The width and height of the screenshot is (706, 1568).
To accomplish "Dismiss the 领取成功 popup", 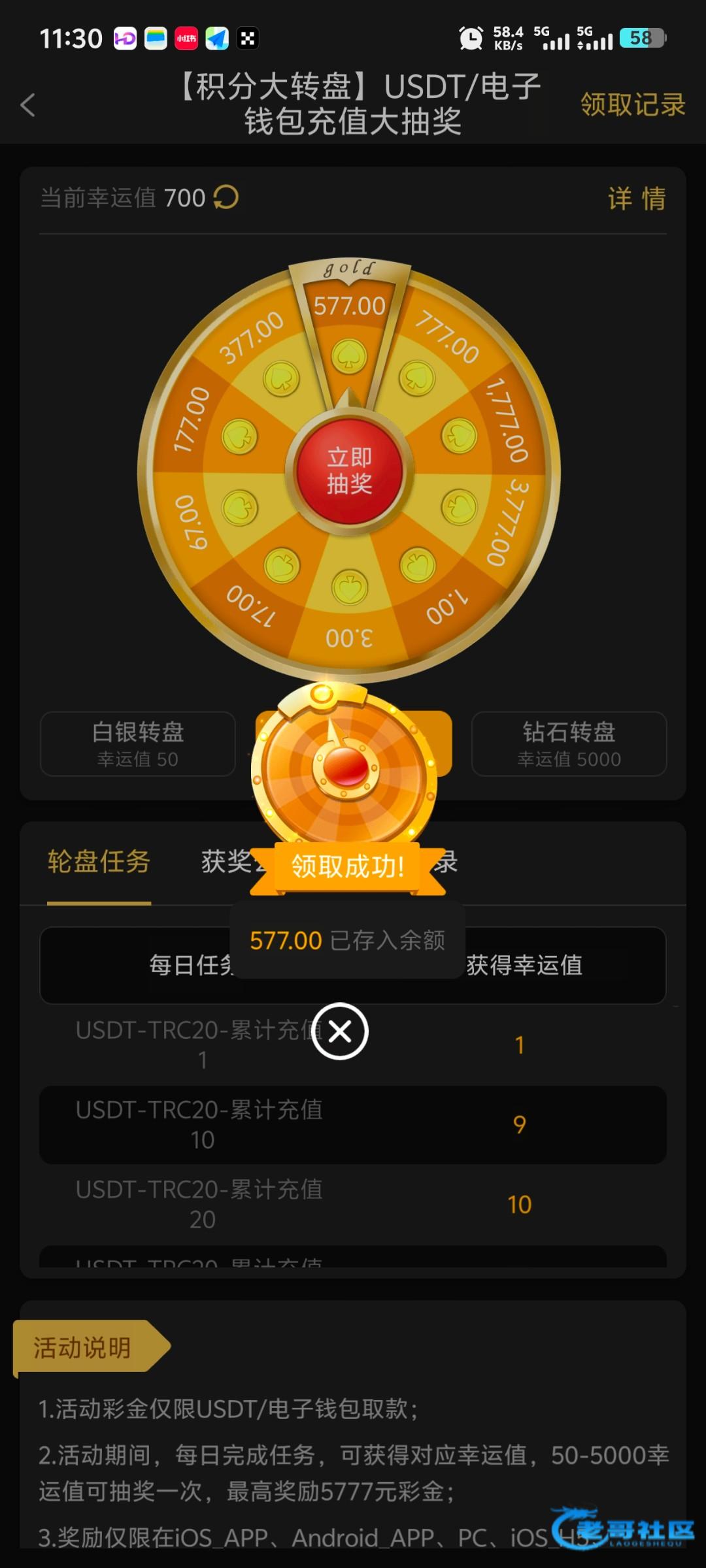I will pos(340,1032).
